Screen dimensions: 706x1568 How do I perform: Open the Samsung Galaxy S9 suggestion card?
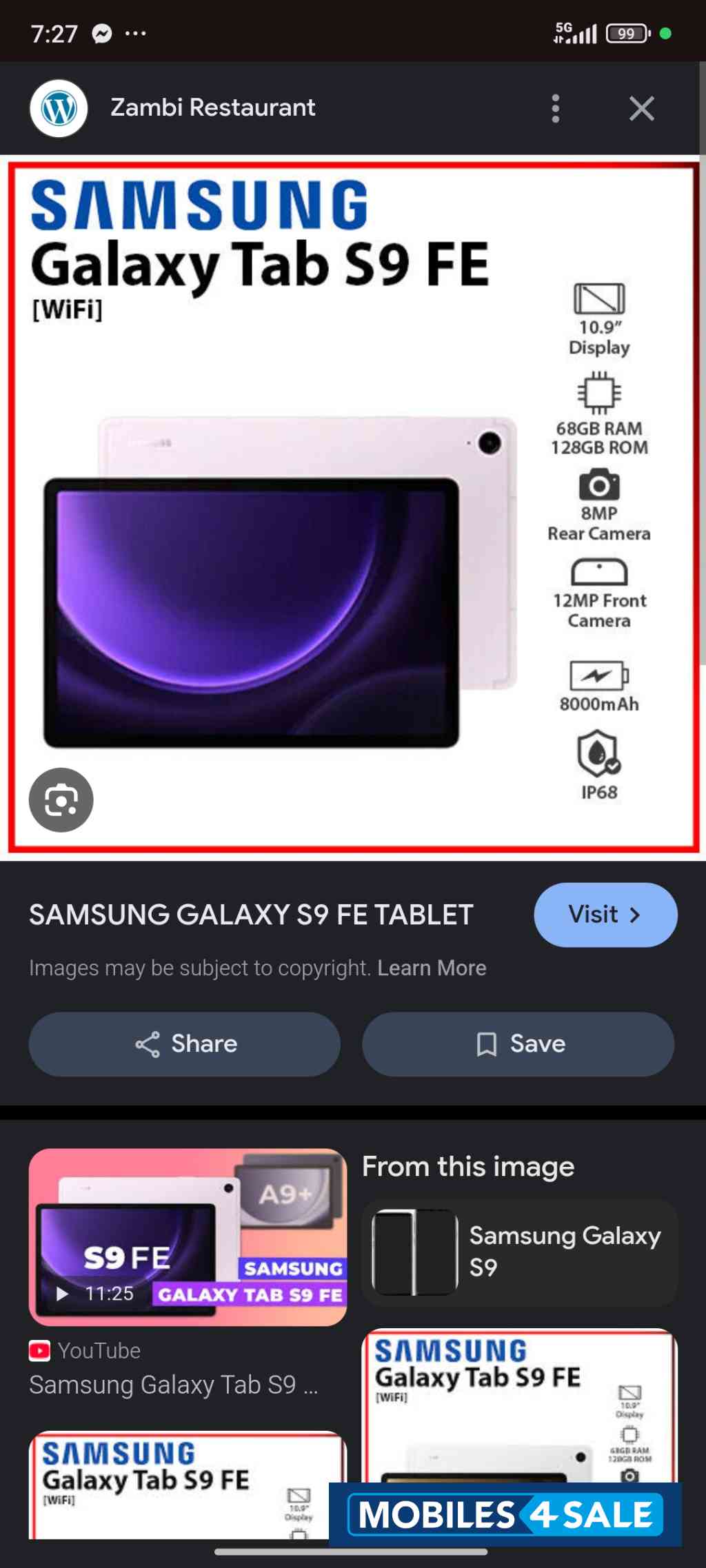(x=520, y=1252)
